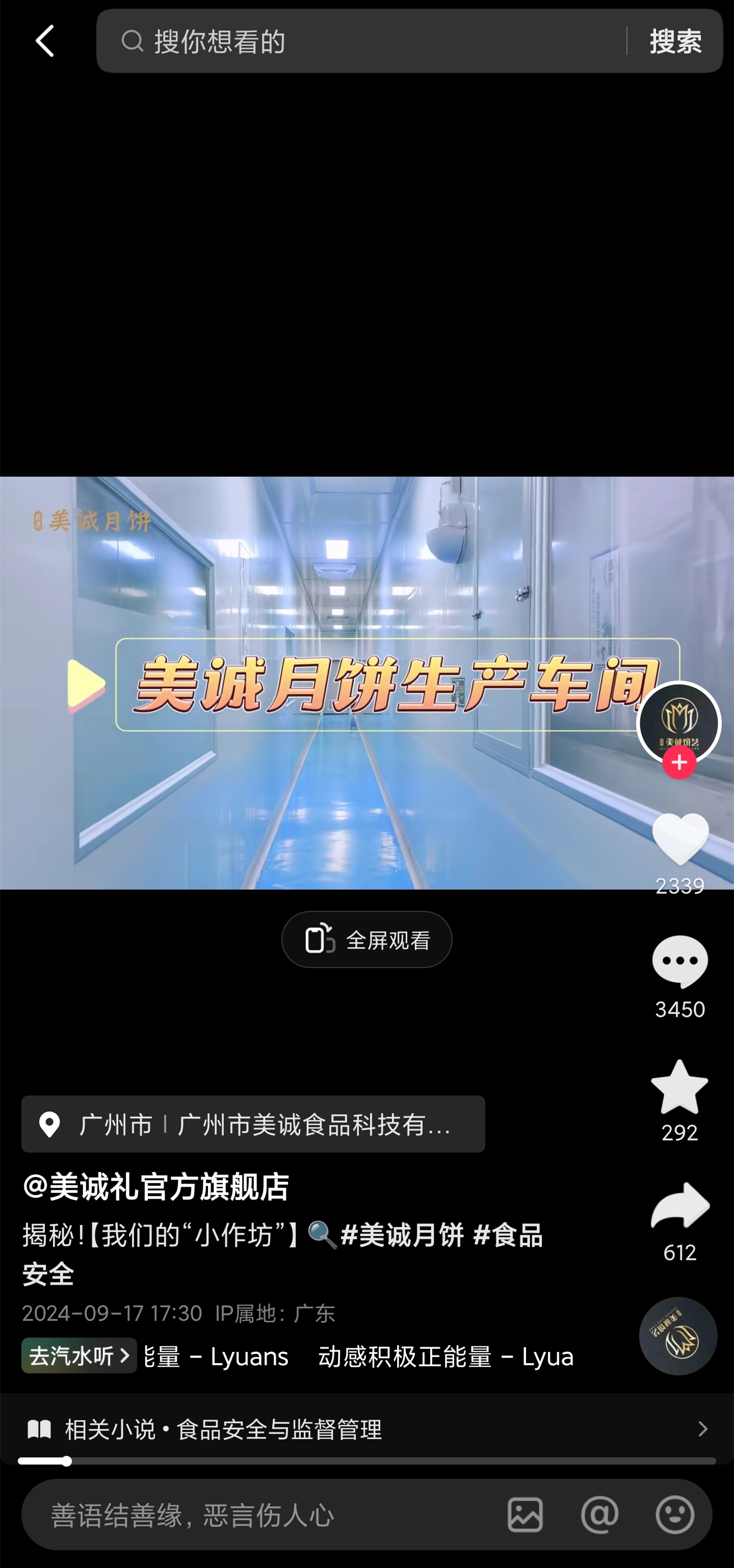Share this video
Image resolution: width=734 pixels, height=1568 pixels.
[x=680, y=1207]
